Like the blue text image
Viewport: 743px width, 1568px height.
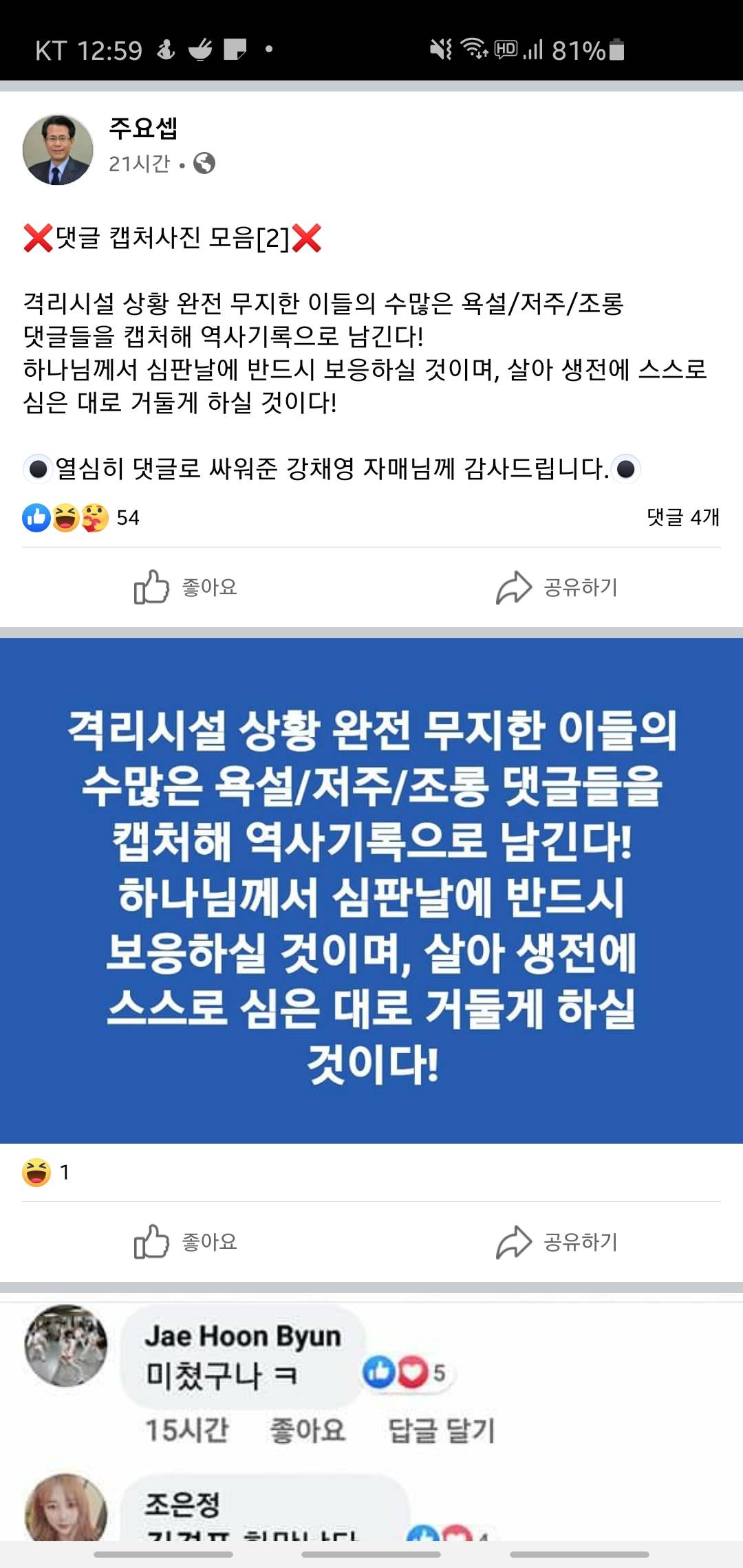coord(186,1242)
